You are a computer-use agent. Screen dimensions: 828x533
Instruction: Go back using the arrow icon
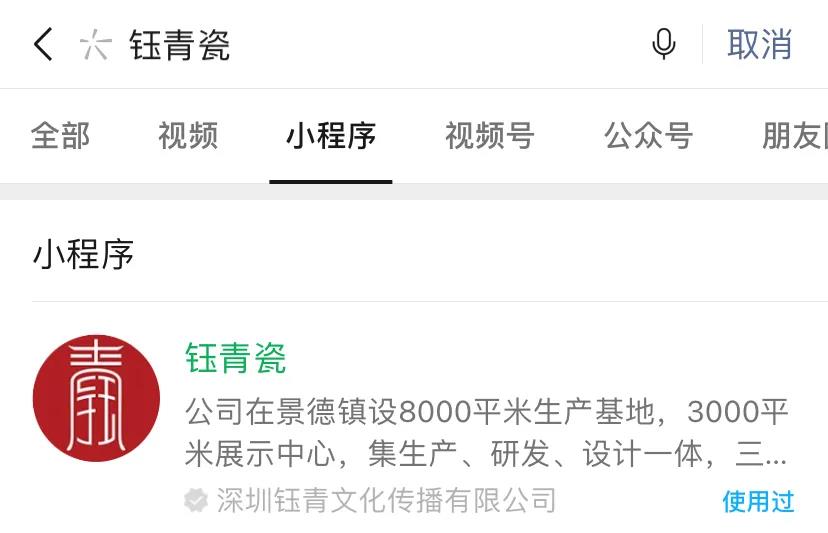(x=42, y=45)
